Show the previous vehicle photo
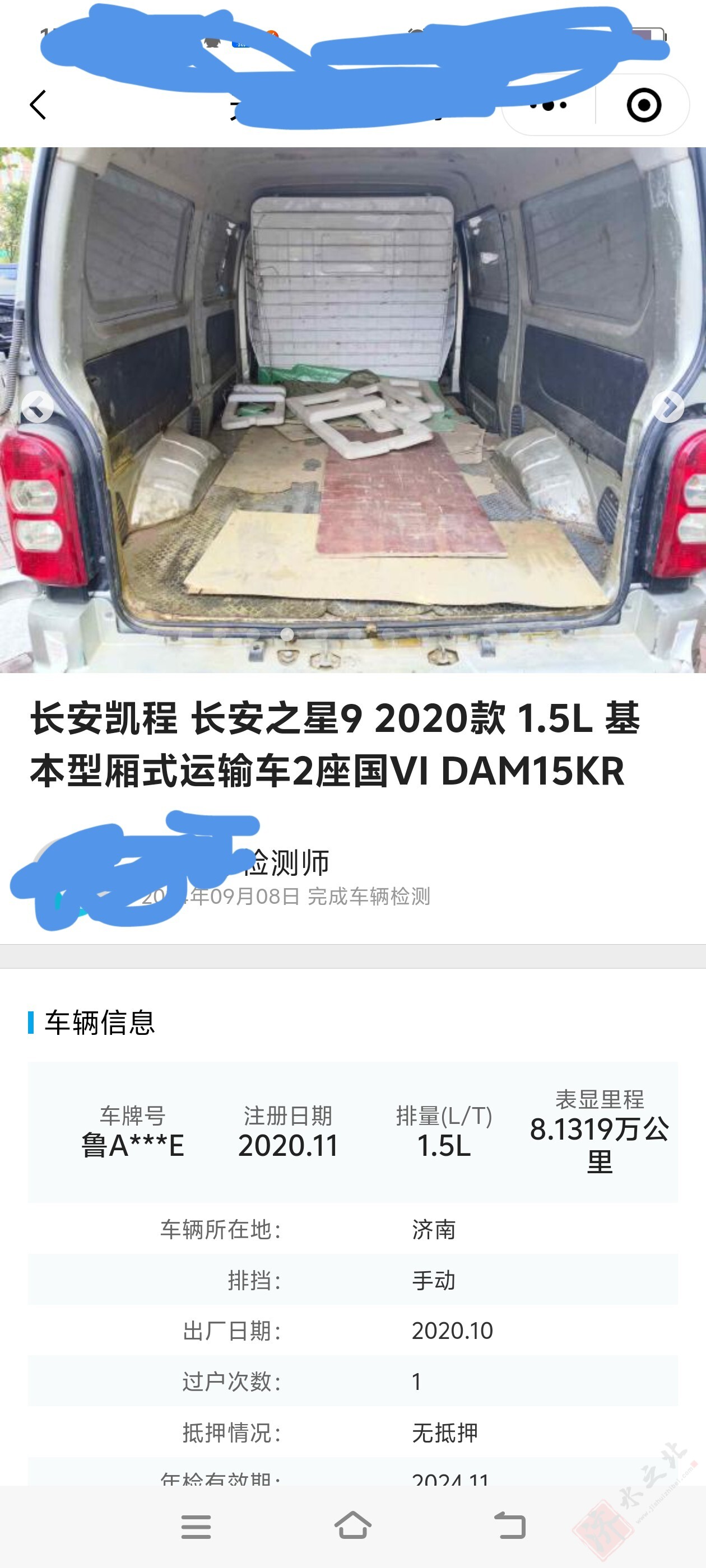Viewport: 706px width, 1568px height. pos(37,407)
